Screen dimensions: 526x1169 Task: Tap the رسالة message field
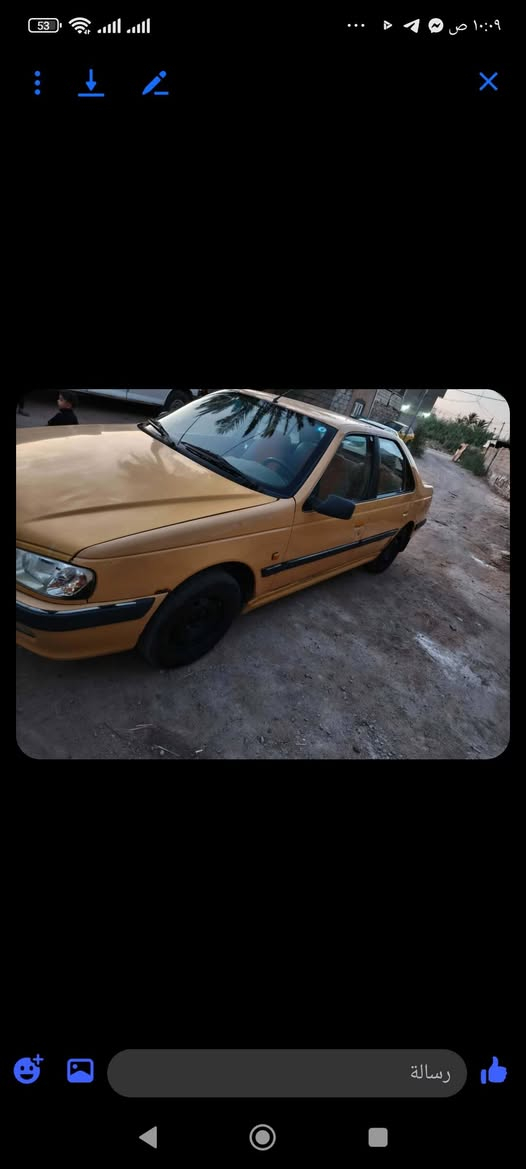[287, 1073]
